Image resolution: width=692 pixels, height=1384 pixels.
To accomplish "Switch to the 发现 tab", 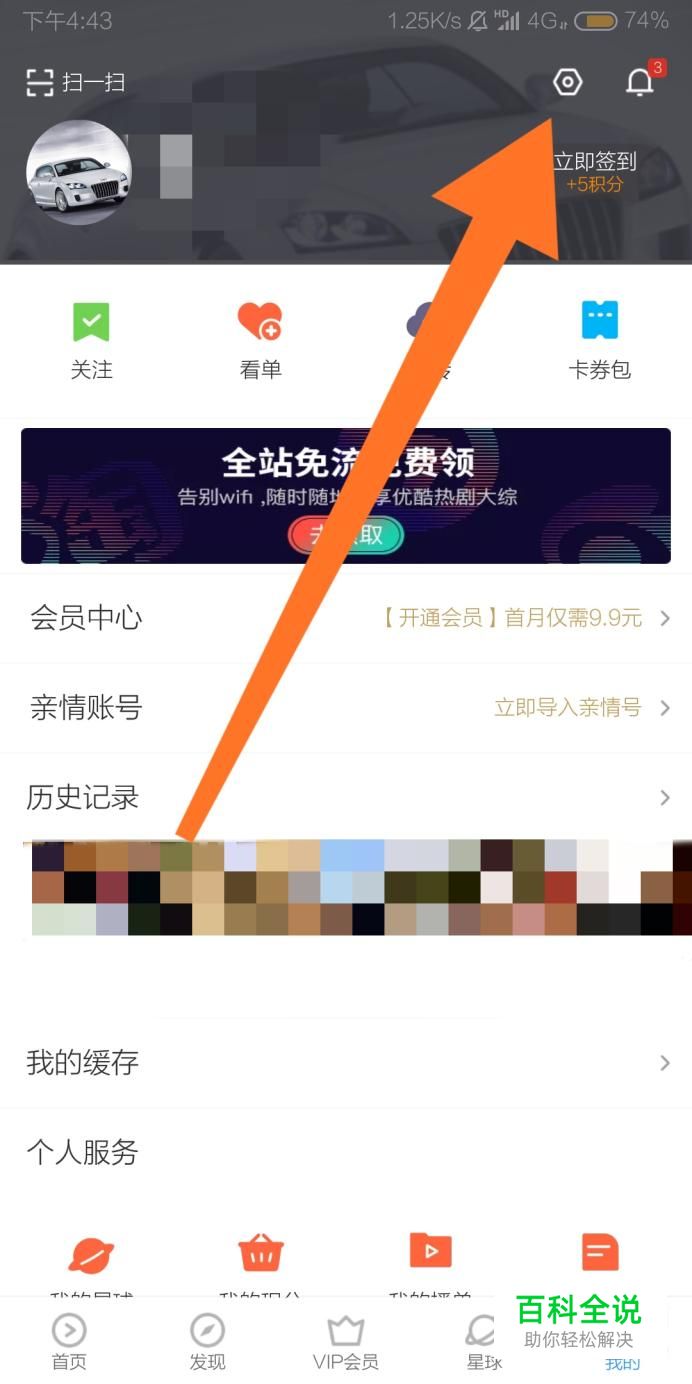I will click(208, 1342).
